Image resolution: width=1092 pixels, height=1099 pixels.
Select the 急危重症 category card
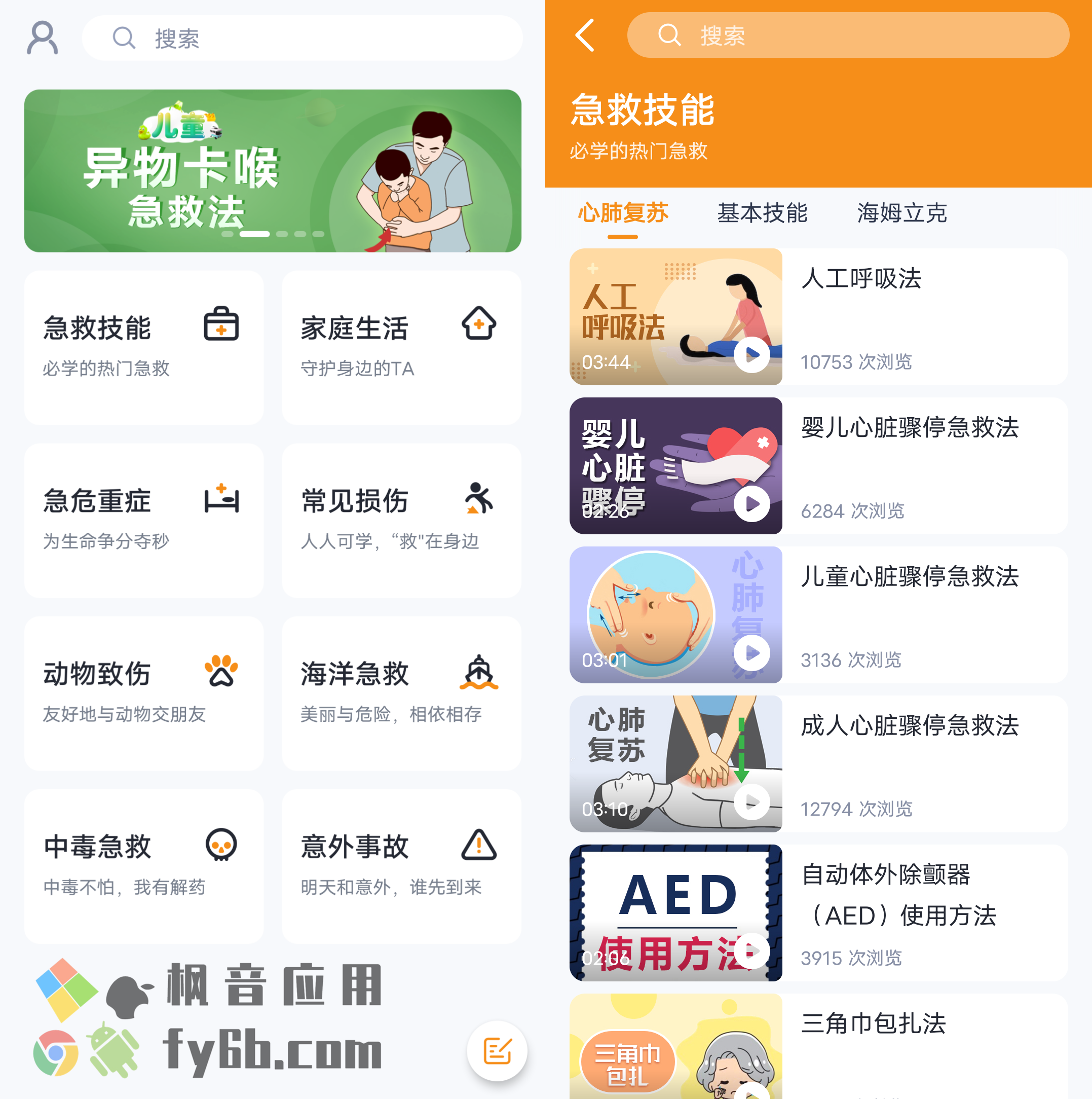[143, 520]
